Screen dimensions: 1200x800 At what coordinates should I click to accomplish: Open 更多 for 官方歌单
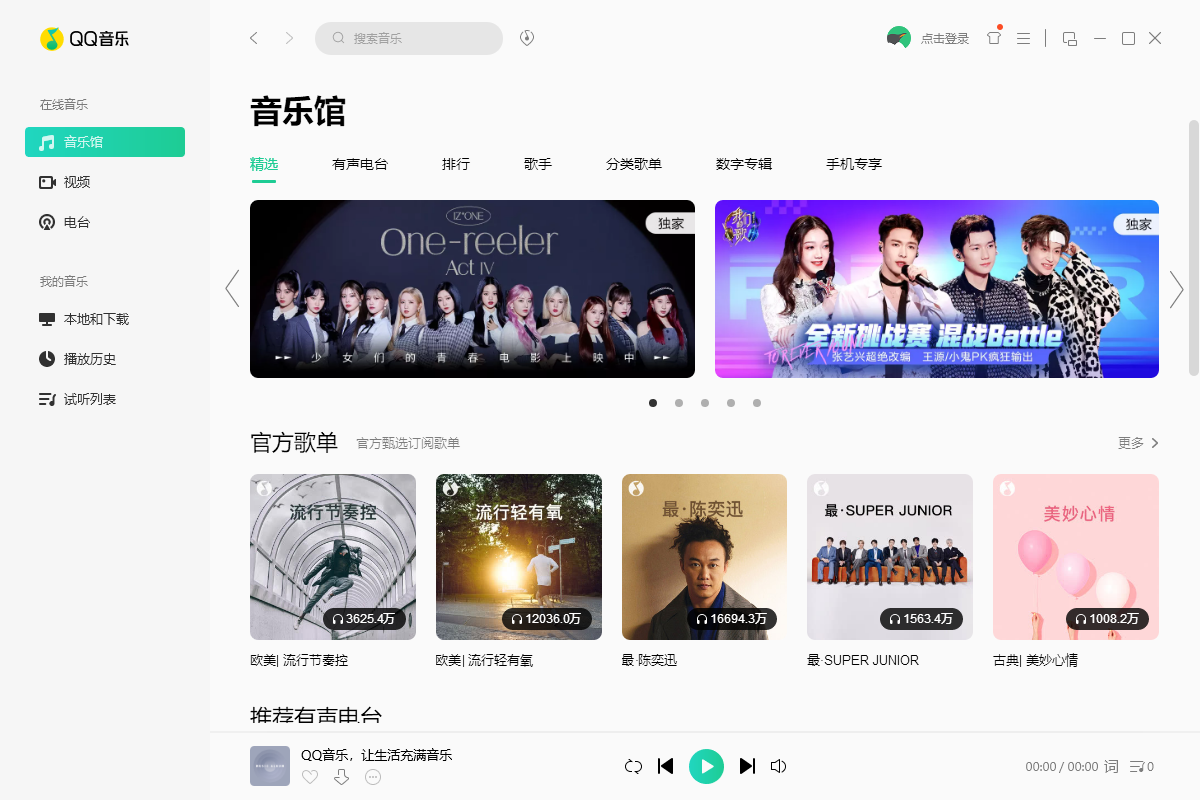click(x=1138, y=443)
